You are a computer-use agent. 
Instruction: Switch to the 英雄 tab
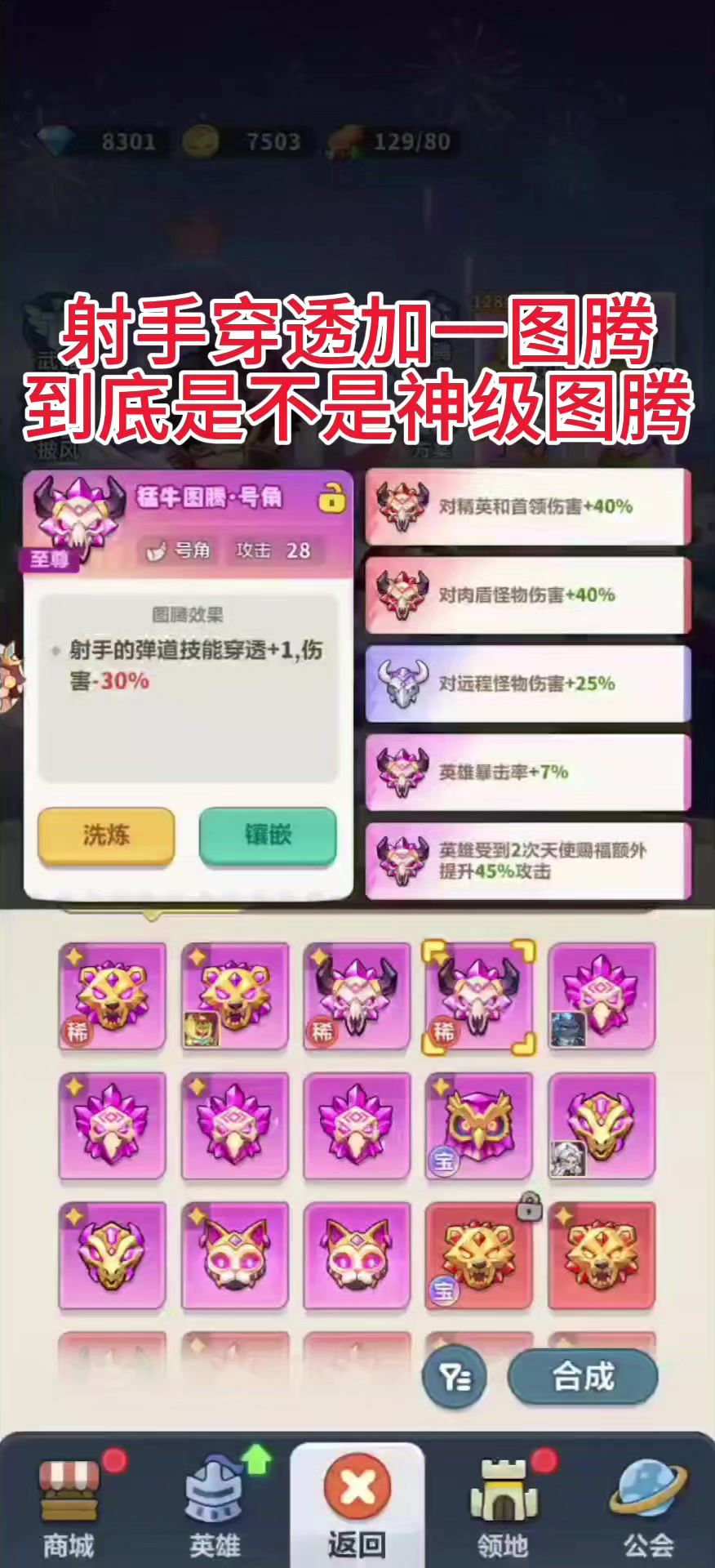pyautogui.click(x=215, y=1509)
